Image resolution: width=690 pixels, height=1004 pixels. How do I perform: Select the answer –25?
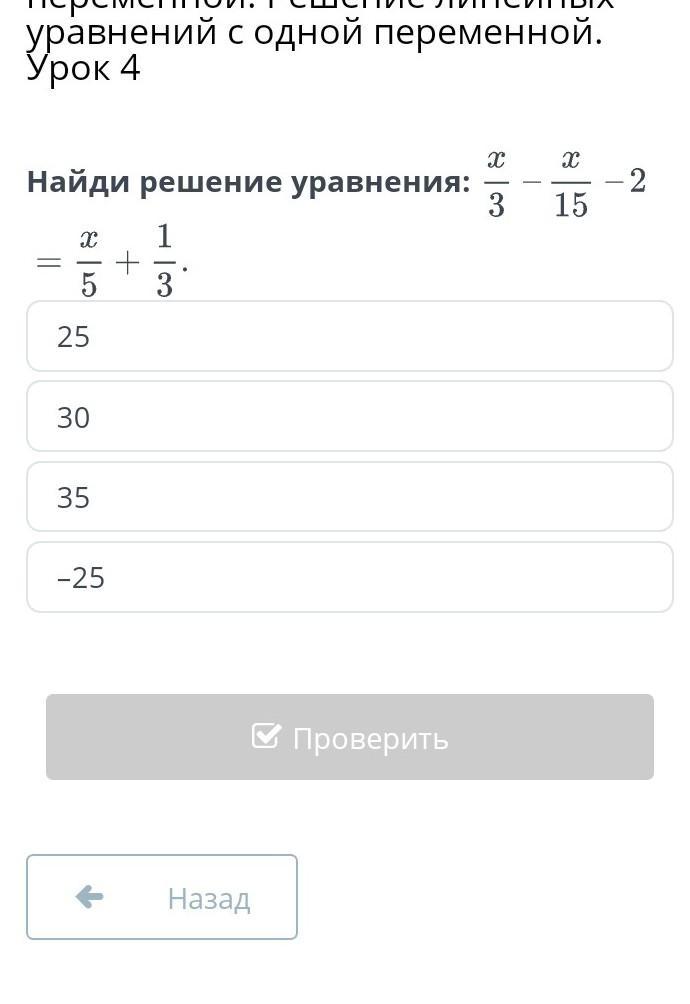[349, 578]
